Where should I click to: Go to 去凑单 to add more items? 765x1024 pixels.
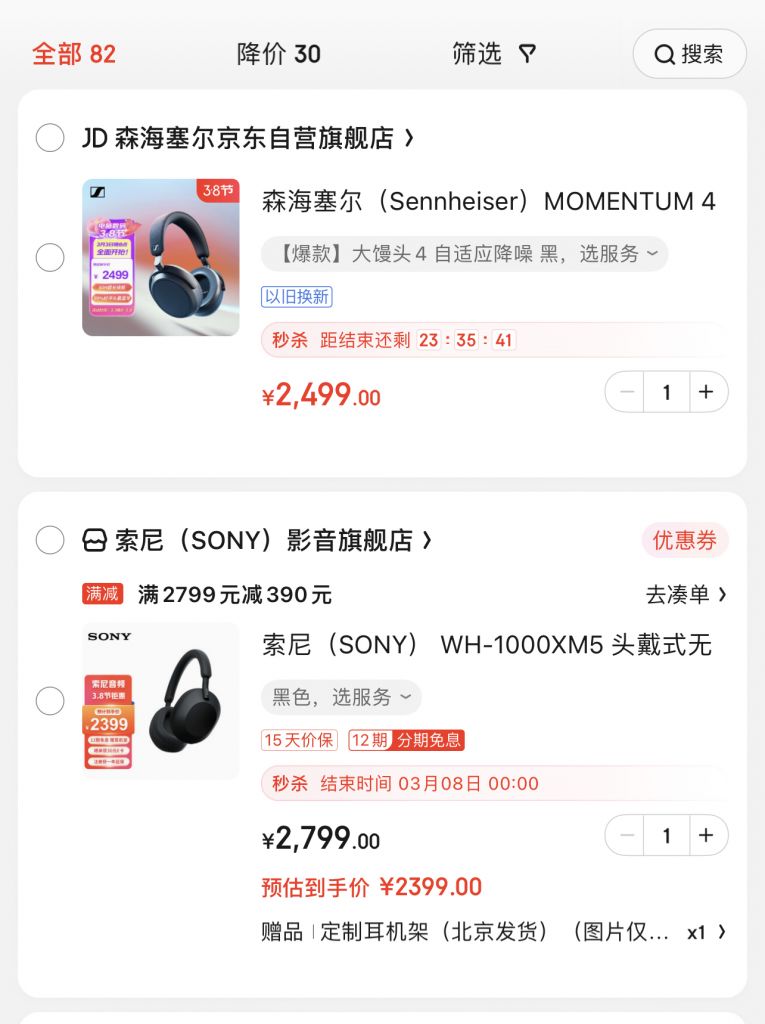point(686,595)
